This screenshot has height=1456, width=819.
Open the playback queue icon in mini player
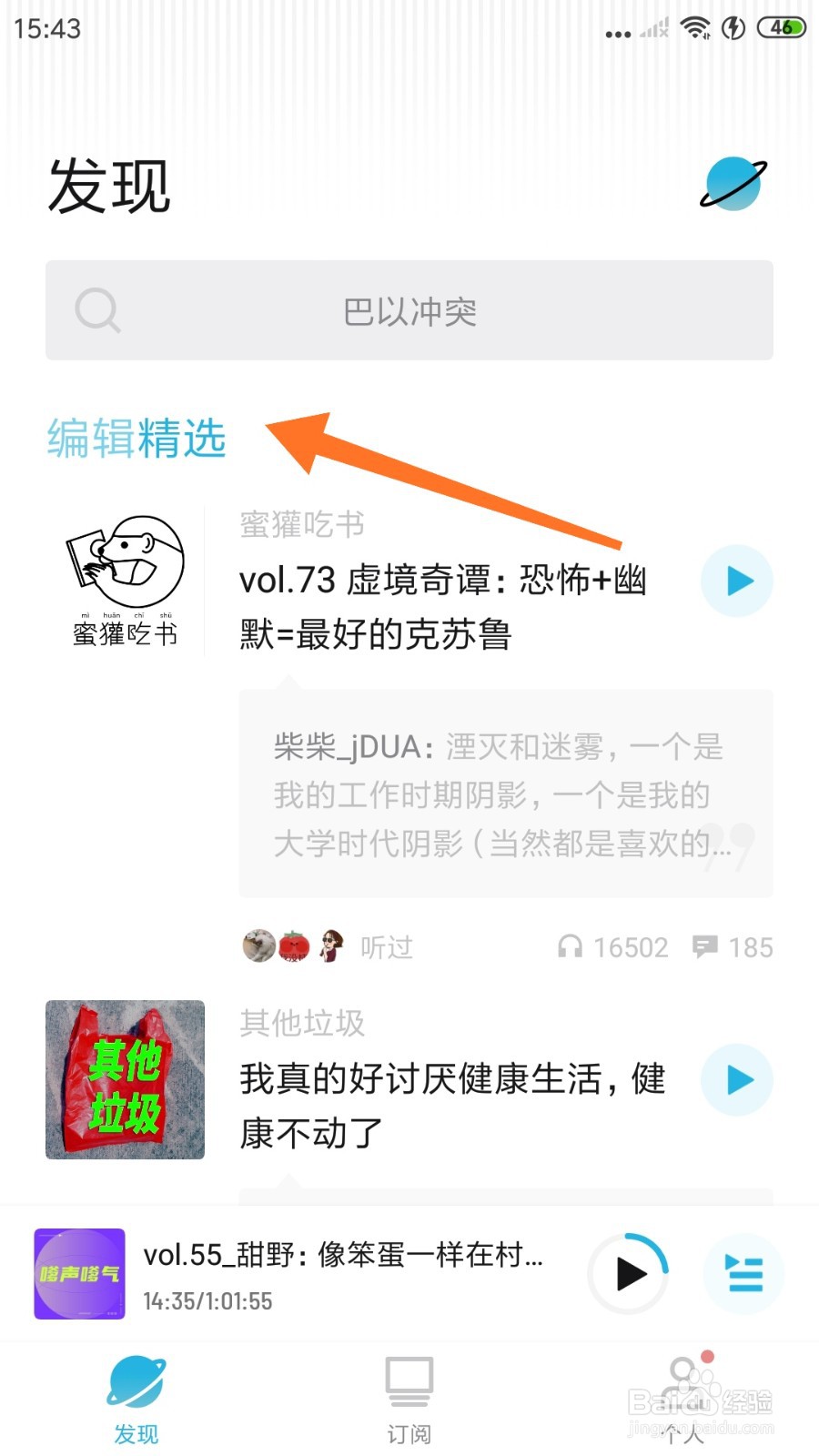pyautogui.click(x=744, y=1274)
